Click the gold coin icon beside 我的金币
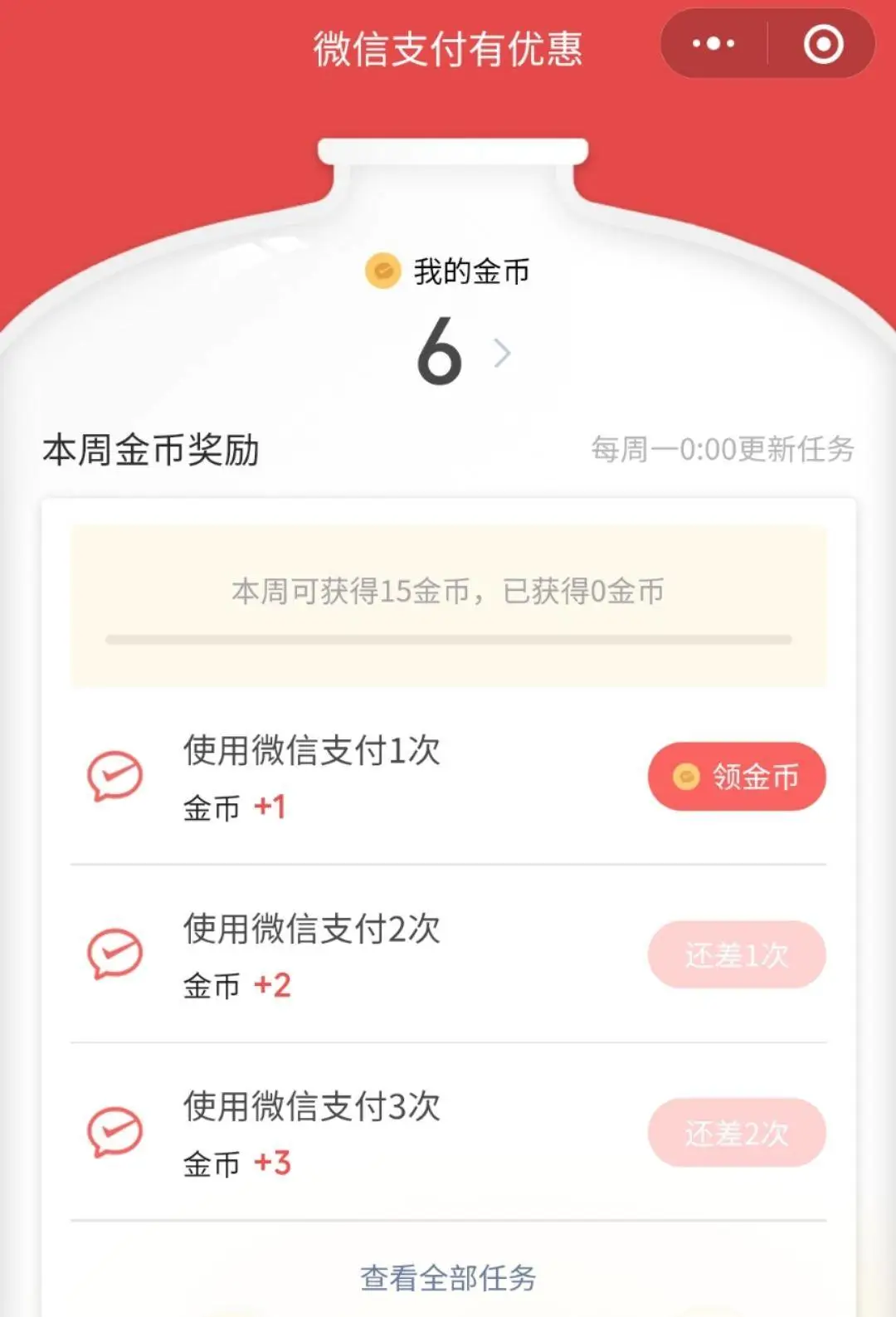Image resolution: width=896 pixels, height=1317 pixels. point(382,268)
